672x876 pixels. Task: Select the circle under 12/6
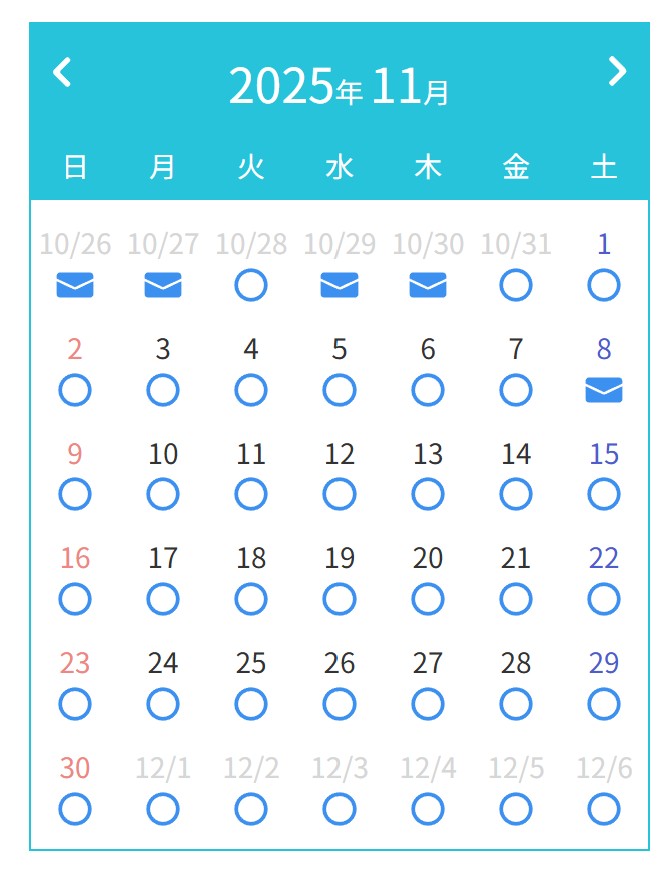[604, 808]
